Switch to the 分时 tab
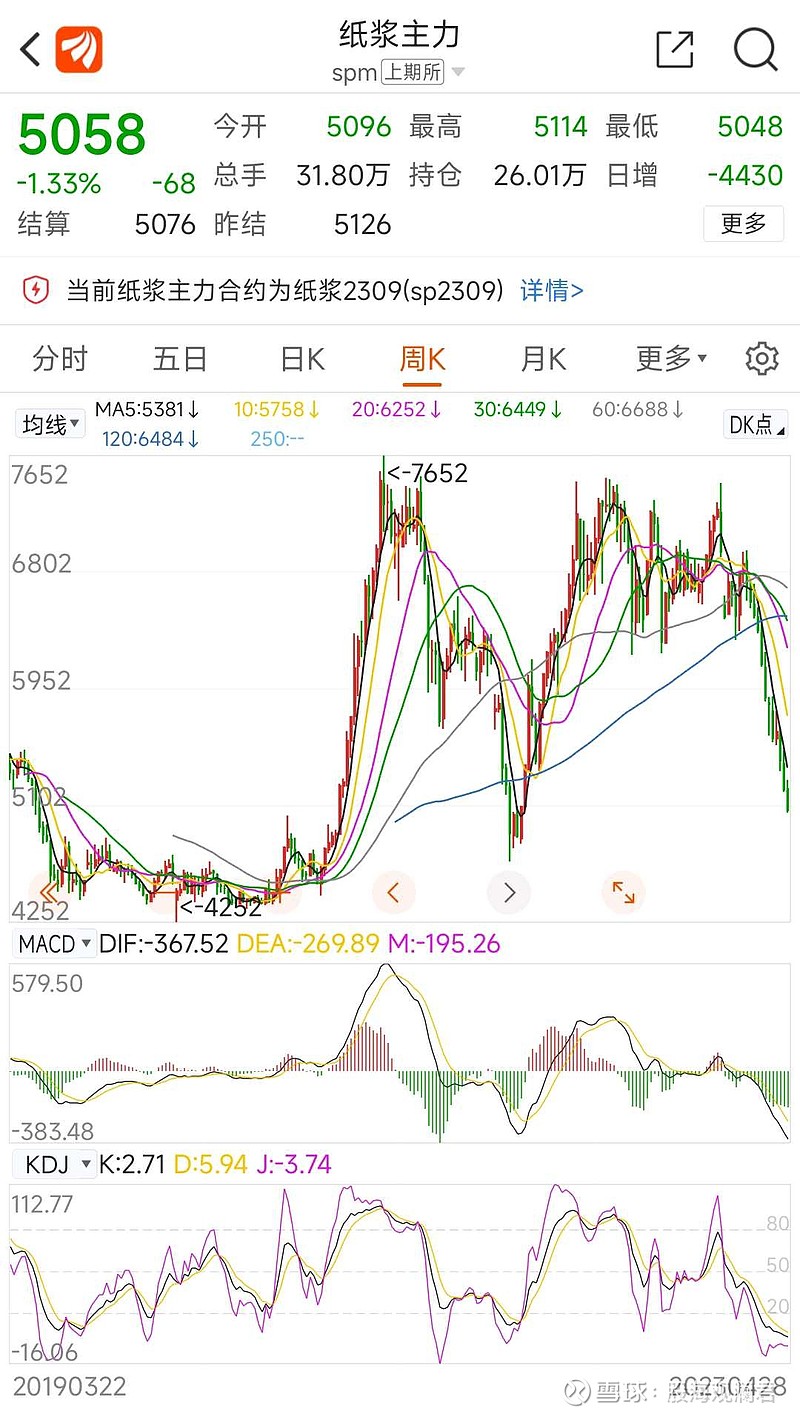 [x=60, y=358]
